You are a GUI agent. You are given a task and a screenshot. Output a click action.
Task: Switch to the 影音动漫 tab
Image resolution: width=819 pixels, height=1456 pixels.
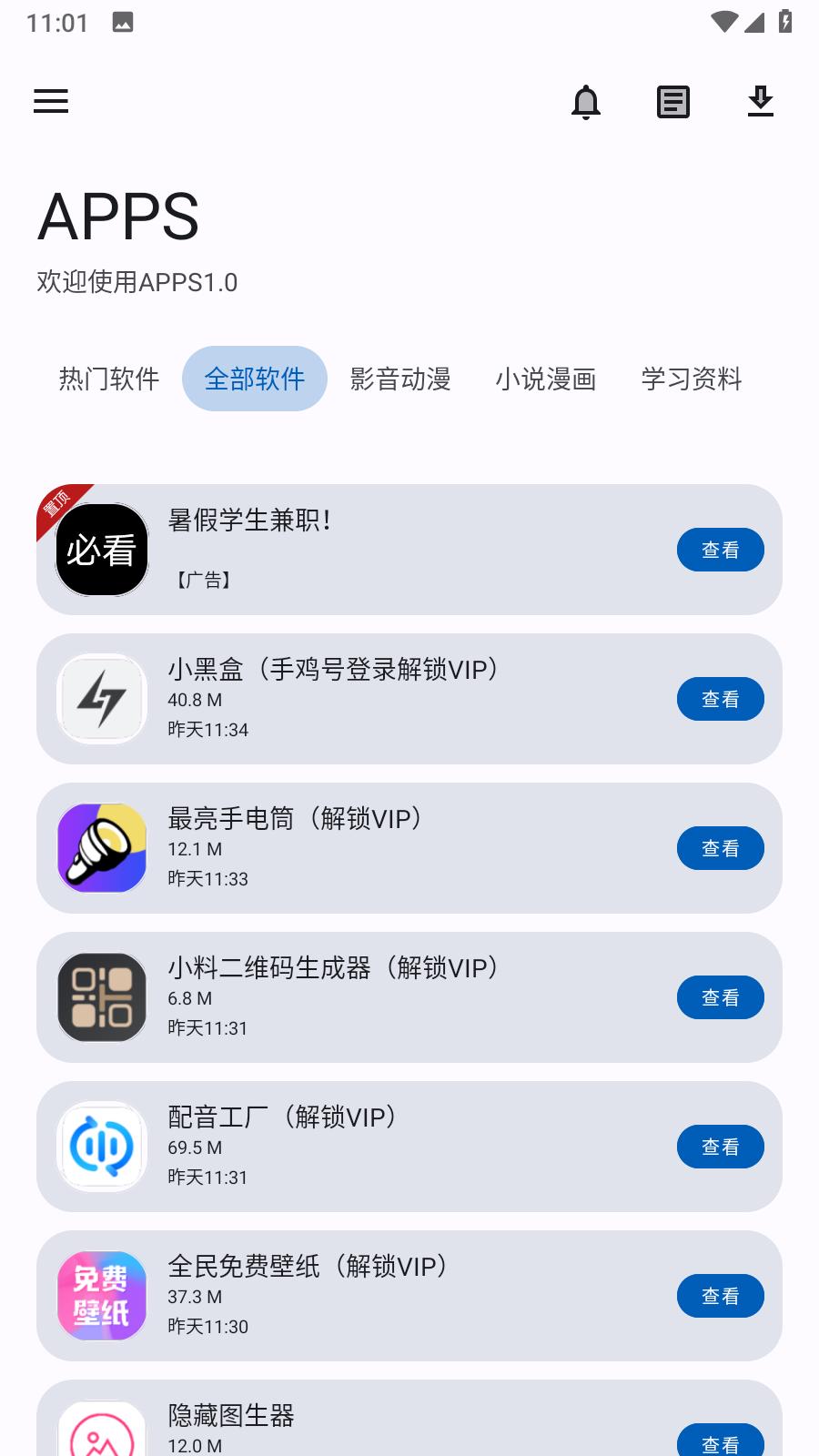tap(400, 379)
